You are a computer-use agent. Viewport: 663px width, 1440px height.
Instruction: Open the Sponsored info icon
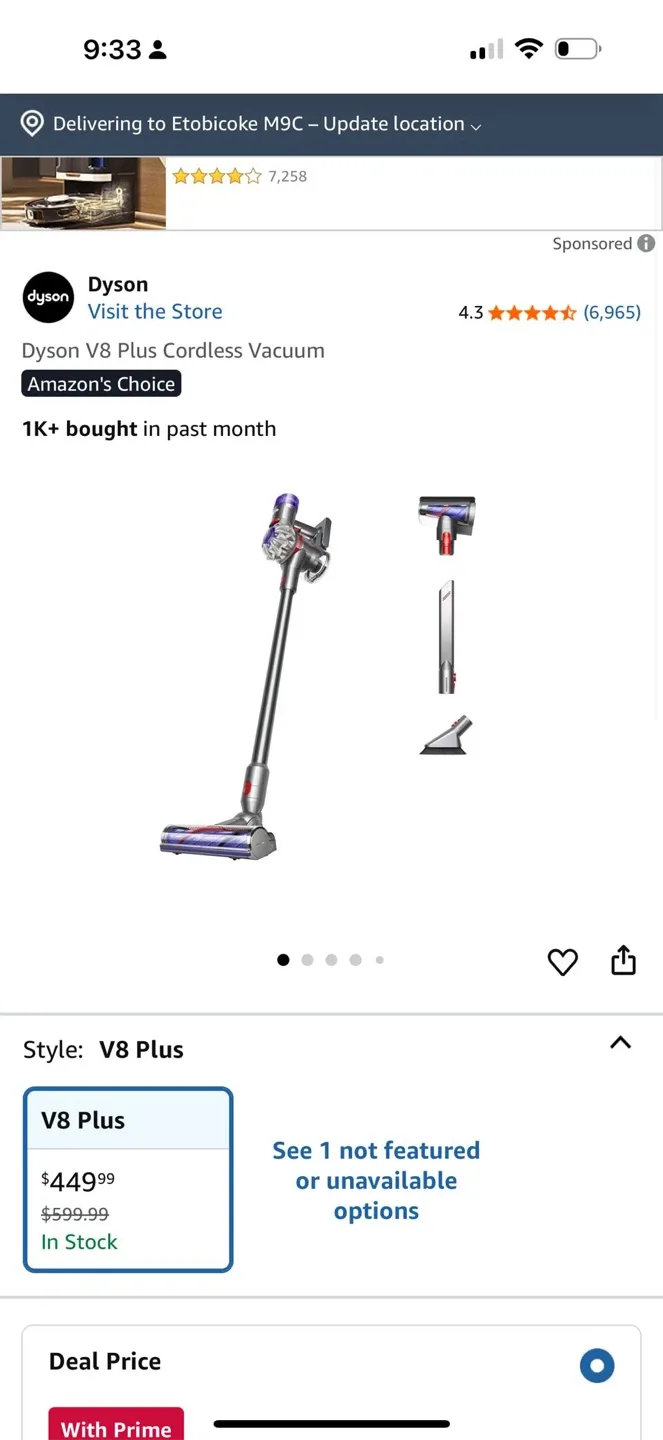[x=646, y=243]
